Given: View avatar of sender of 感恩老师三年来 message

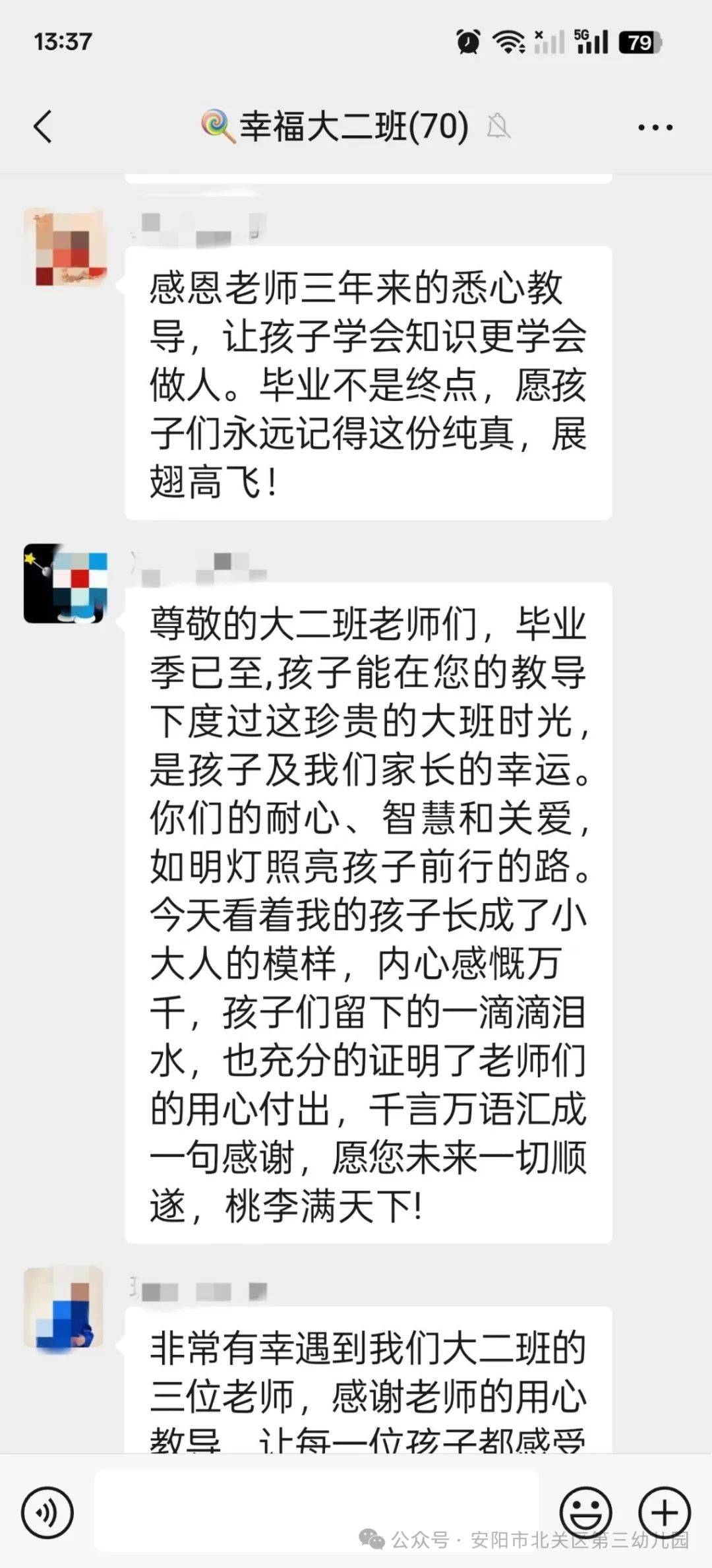Looking at the screenshot, I should coord(65,247).
